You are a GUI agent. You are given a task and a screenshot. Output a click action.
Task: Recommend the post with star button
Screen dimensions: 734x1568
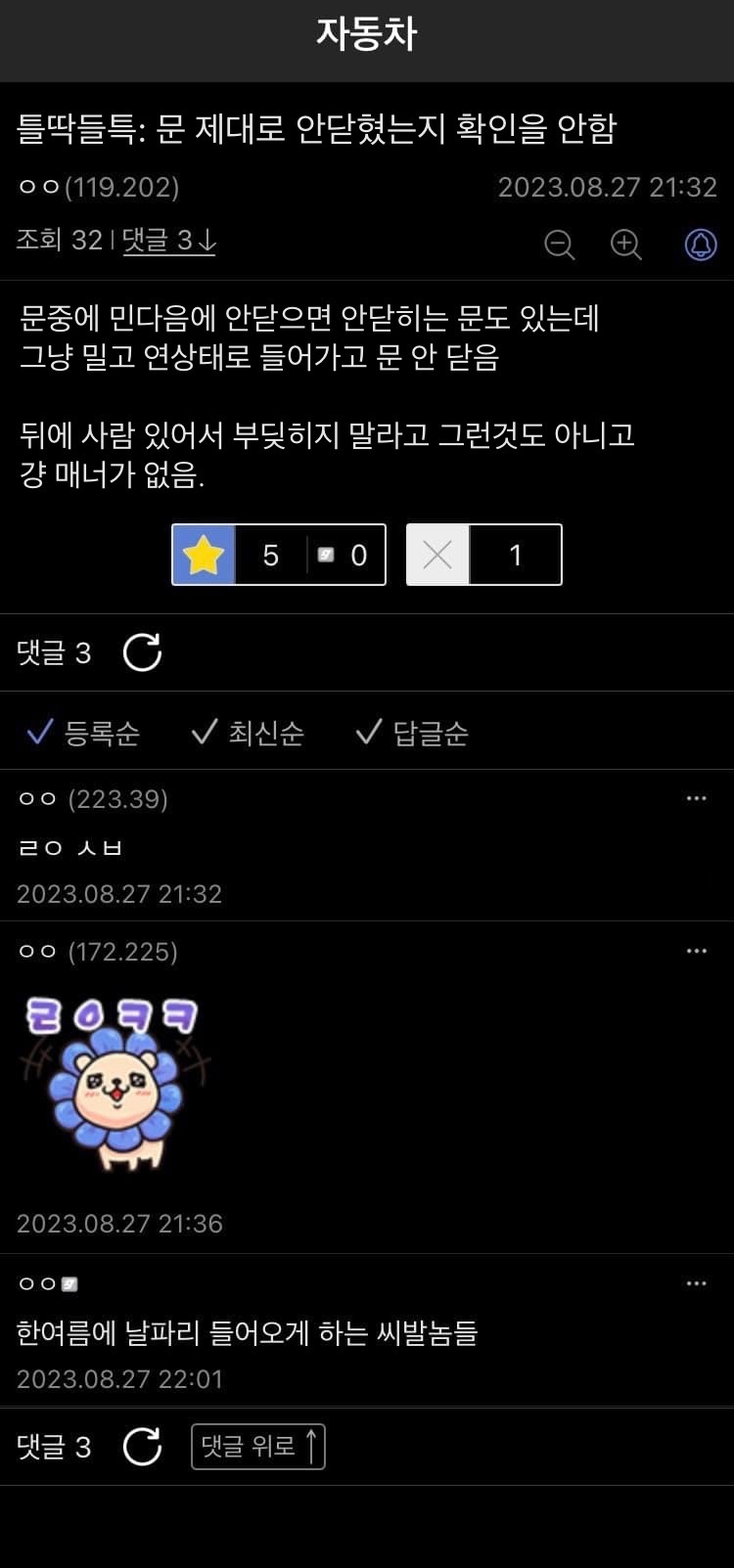pos(204,555)
